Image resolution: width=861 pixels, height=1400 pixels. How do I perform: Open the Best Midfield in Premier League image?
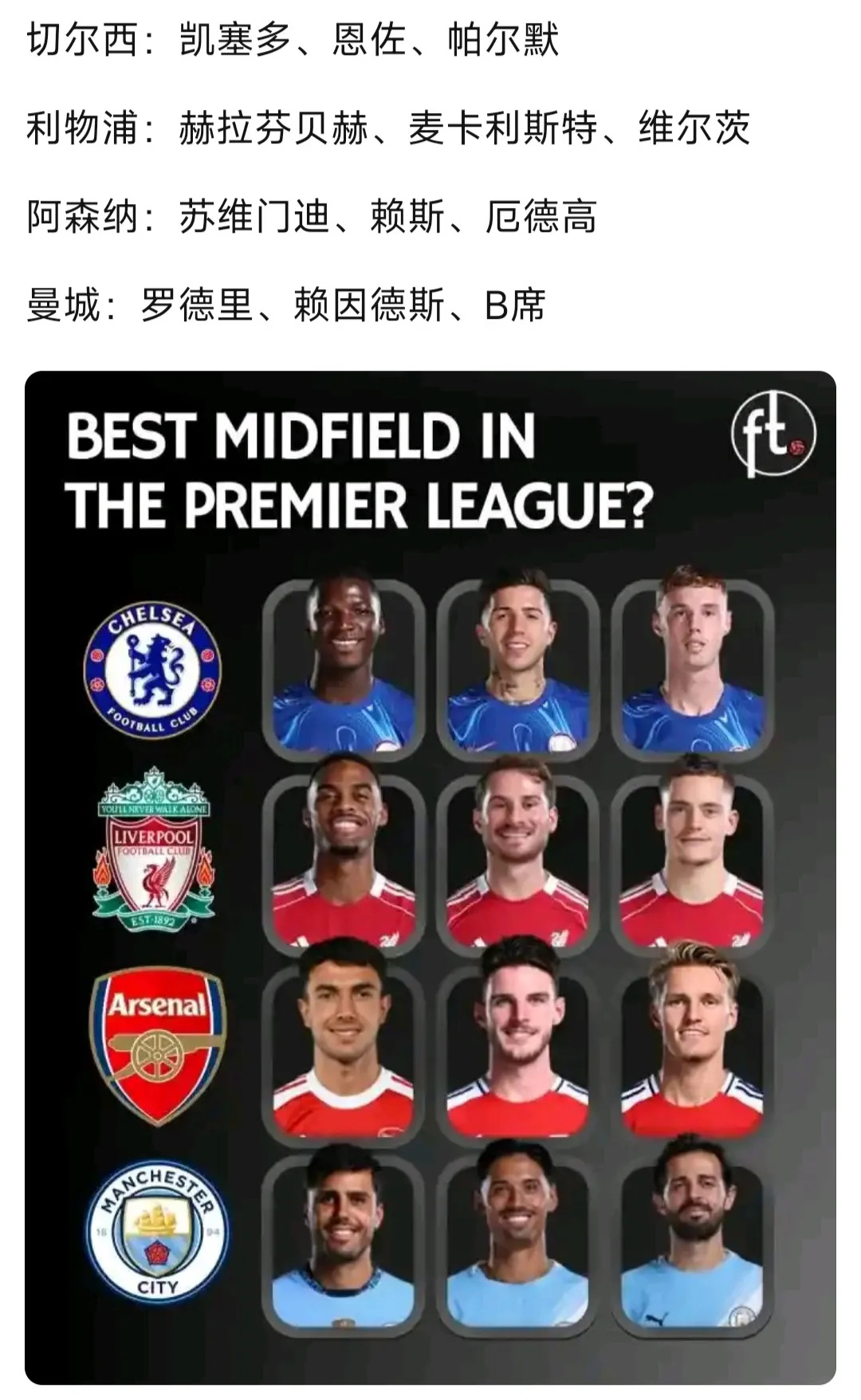point(431,877)
